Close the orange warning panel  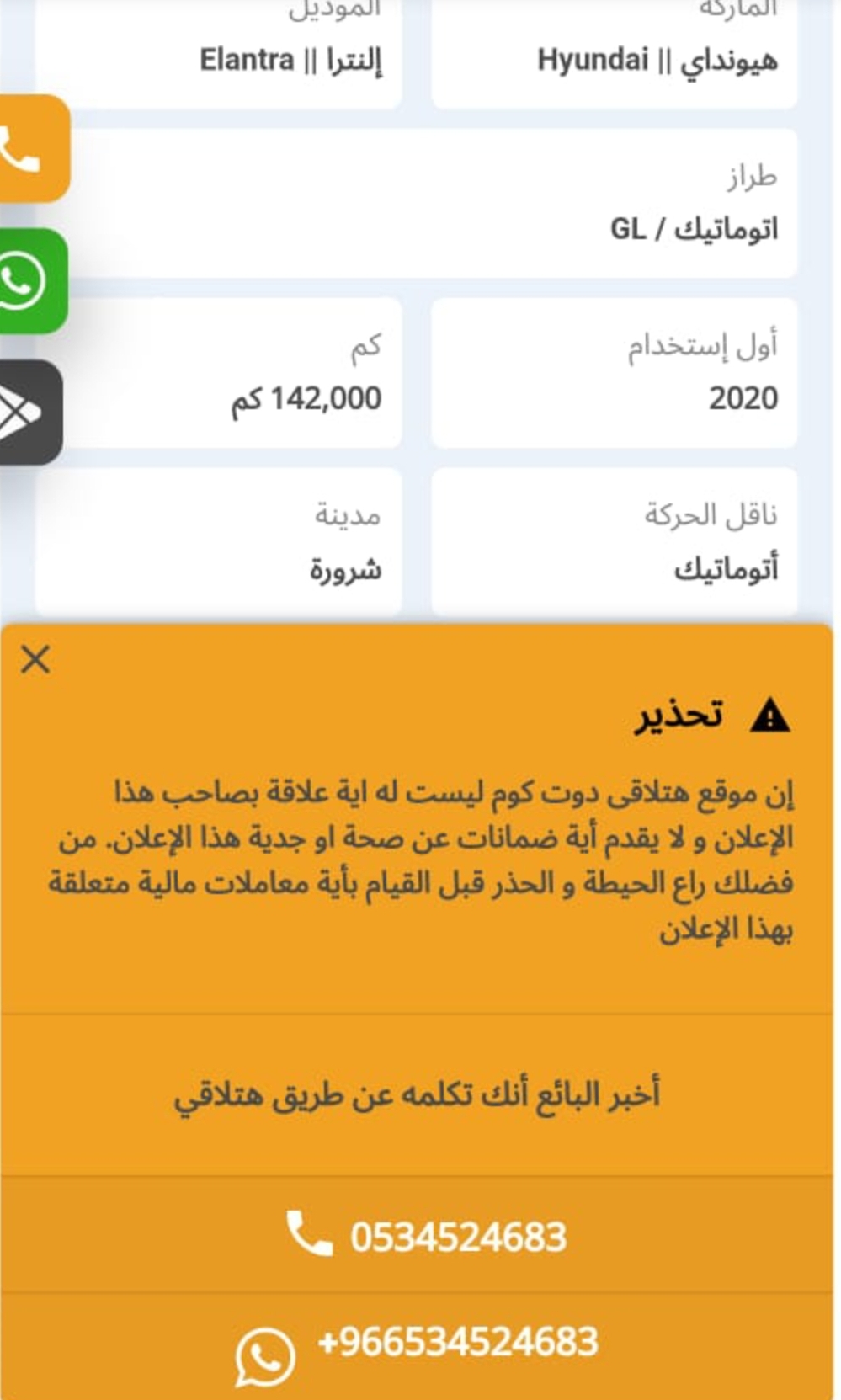point(35,659)
